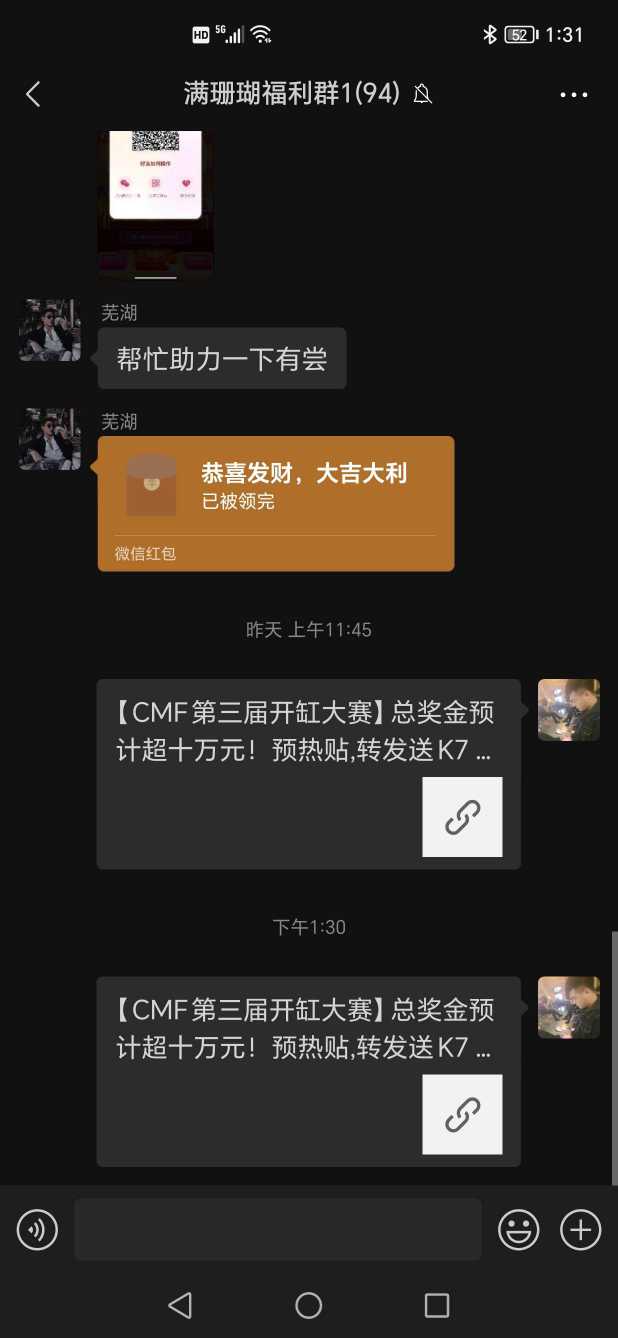
Task: Tap the system home button
Action: 308,1305
